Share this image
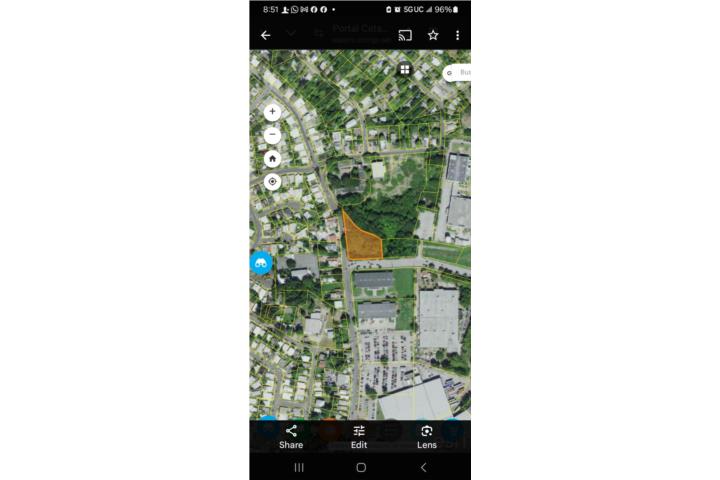The image size is (720, 480). pyautogui.click(x=291, y=436)
